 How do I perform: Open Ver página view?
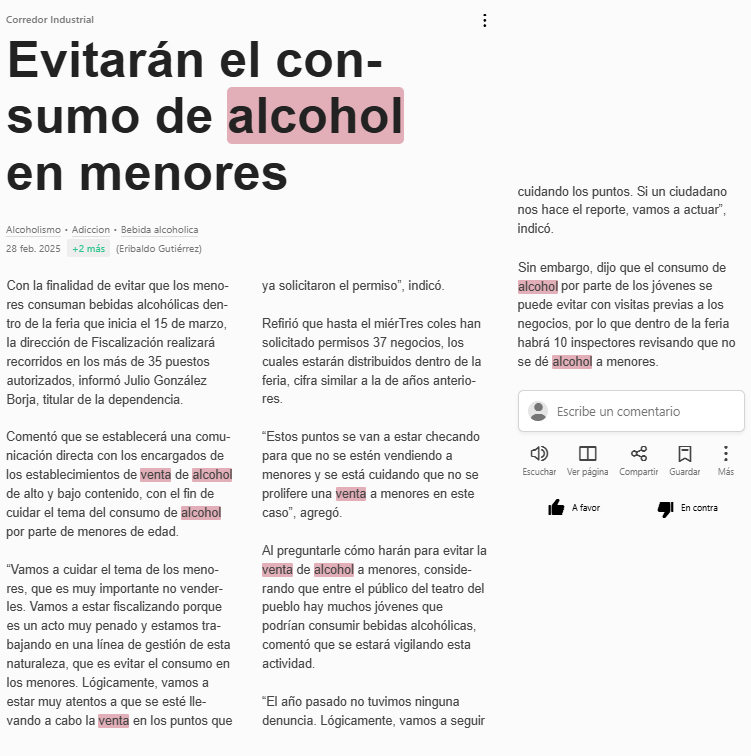point(587,461)
